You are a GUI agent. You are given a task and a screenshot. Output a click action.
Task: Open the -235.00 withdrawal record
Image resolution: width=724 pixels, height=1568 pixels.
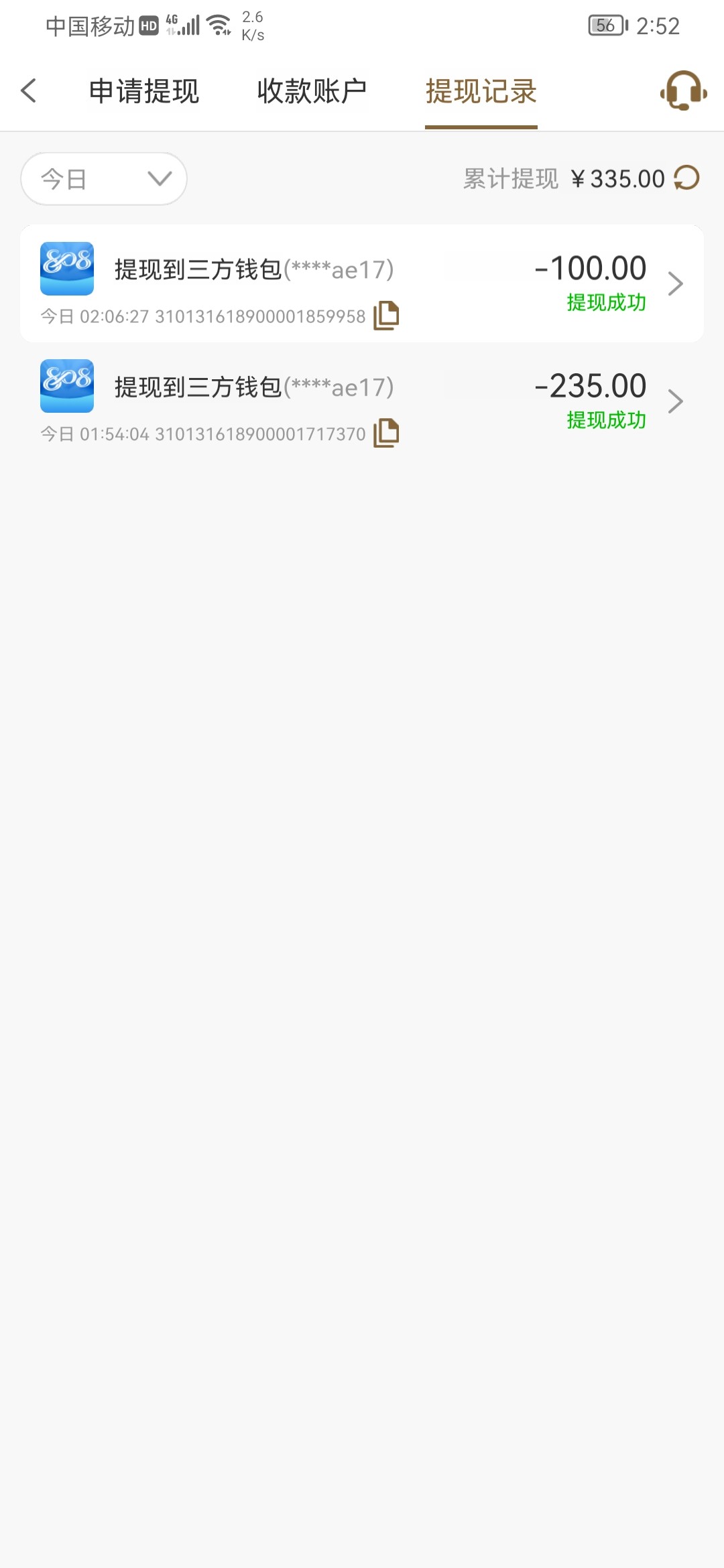click(x=590, y=401)
